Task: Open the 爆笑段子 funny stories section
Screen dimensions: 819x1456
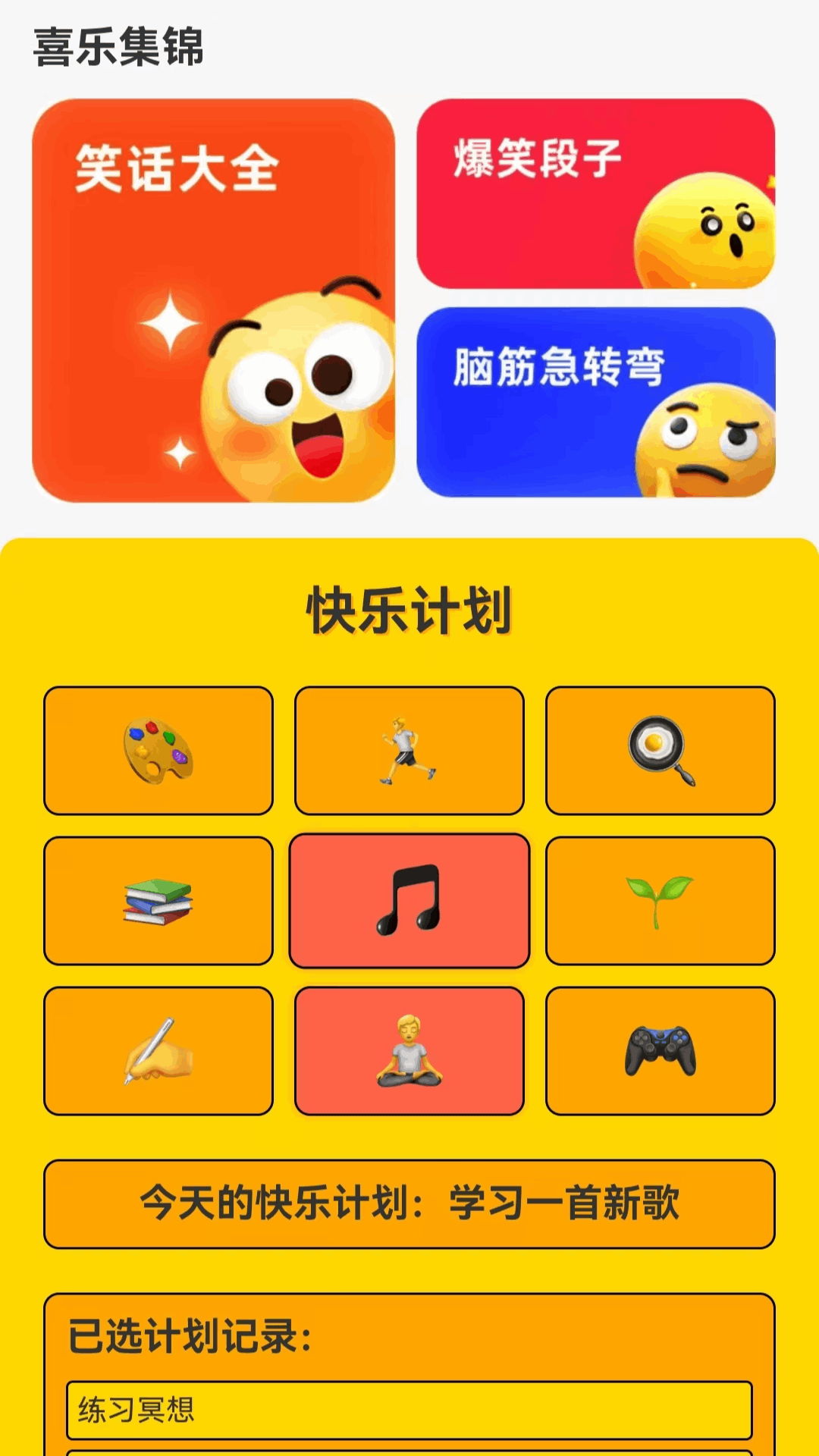Action: point(599,193)
